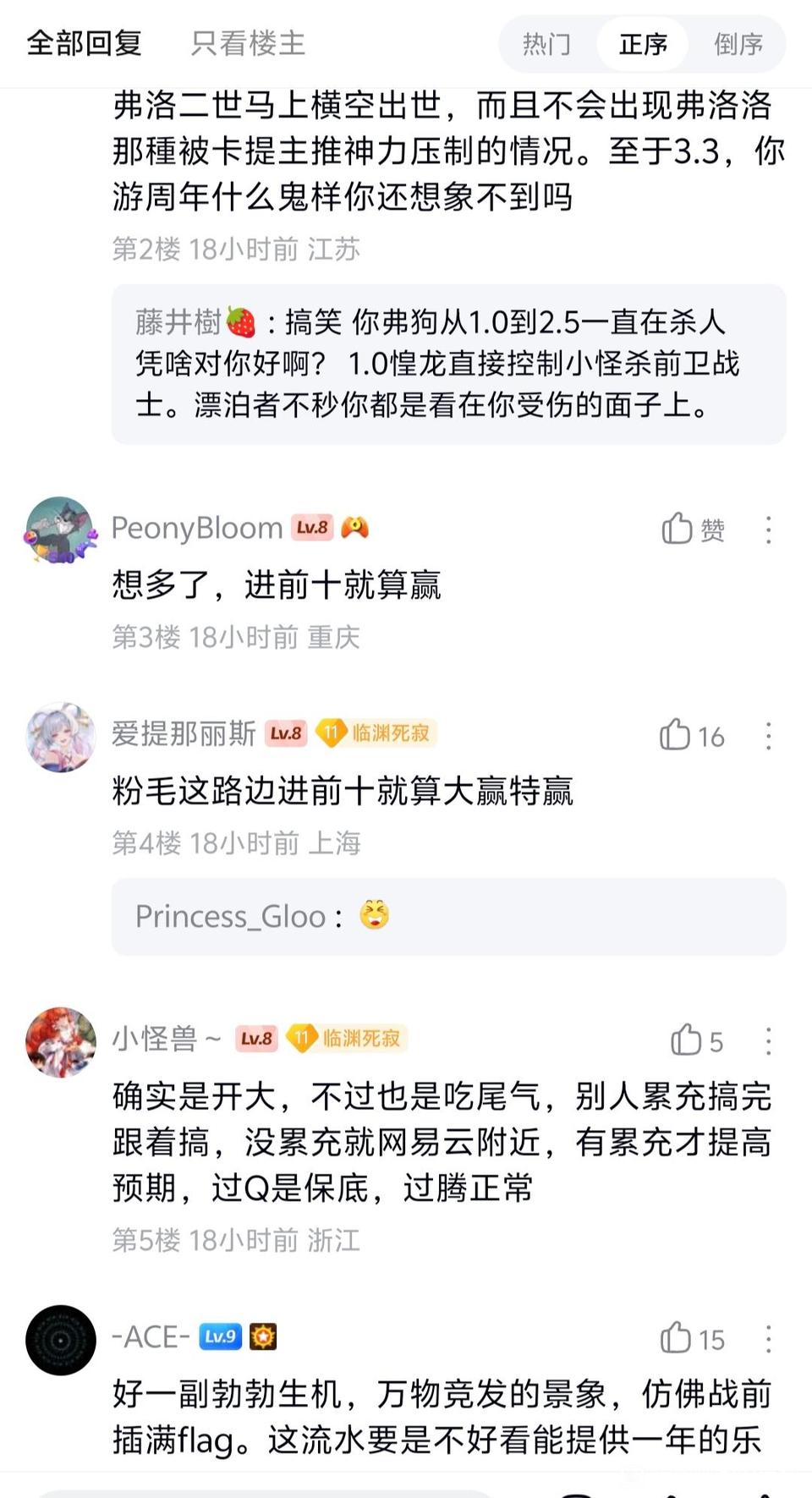Screen dimensions: 812x1498
Task: Open more options on -ACE-'s comment
Action: tap(768, 1339)
